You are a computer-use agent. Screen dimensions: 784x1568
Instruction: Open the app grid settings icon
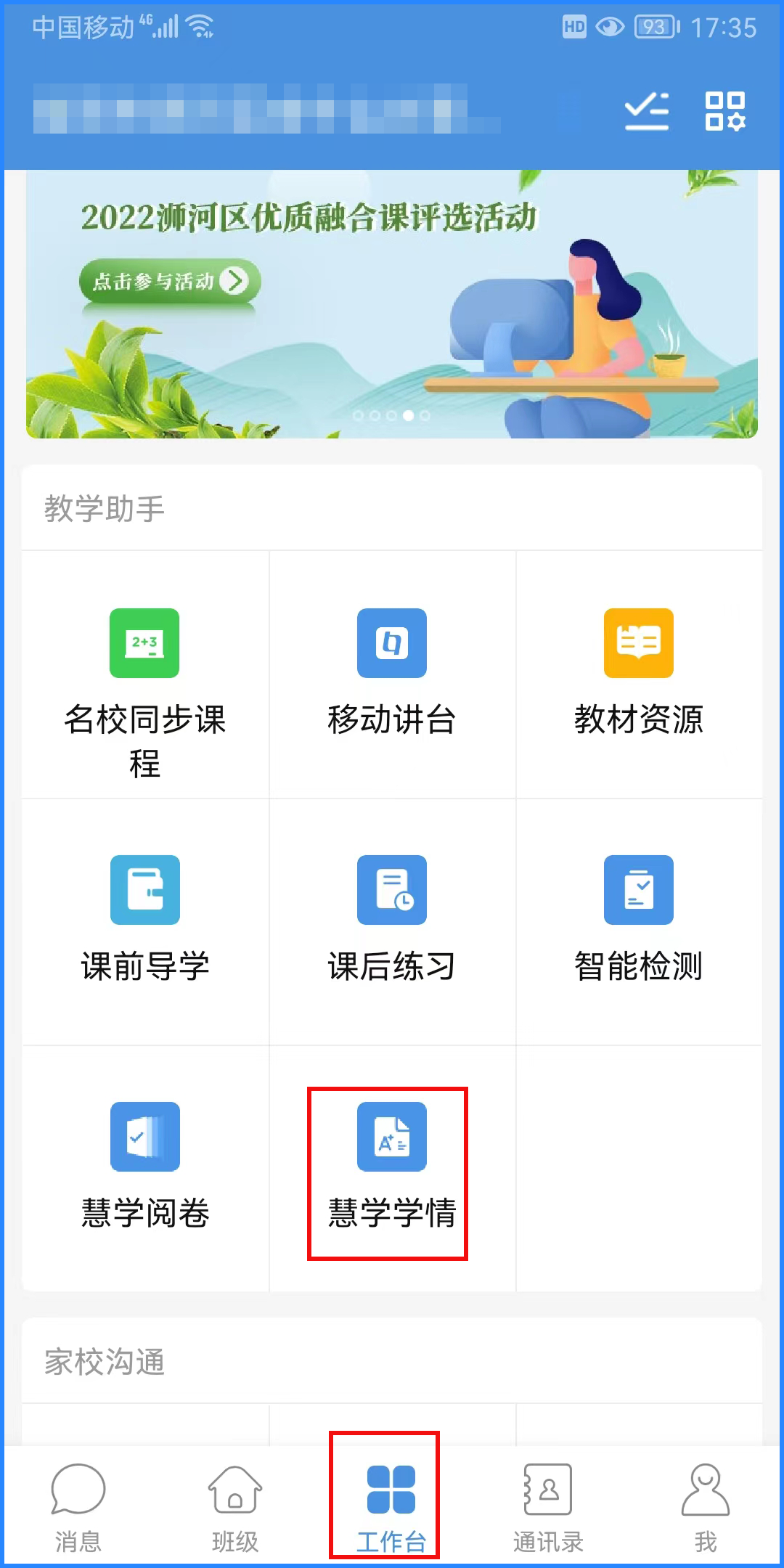tap(724, 111)
